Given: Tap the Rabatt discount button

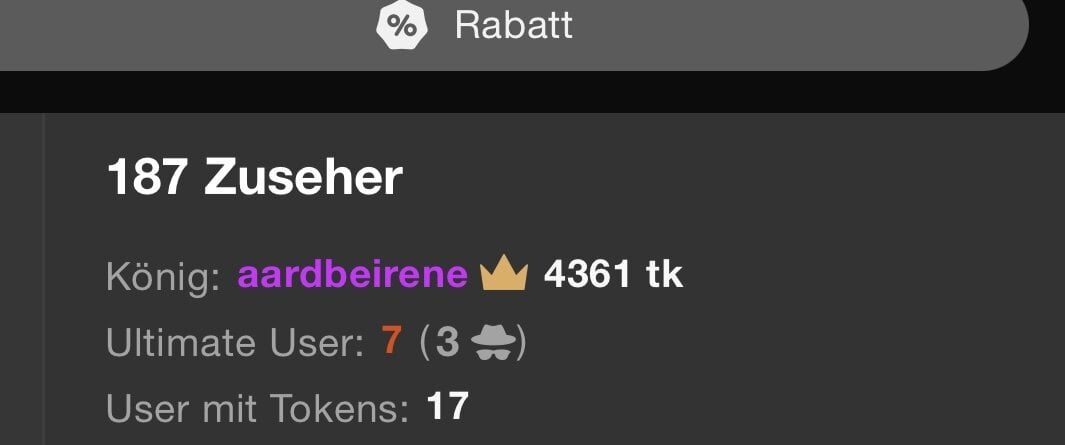Looking at the screenshot, I should pos(475,26).
